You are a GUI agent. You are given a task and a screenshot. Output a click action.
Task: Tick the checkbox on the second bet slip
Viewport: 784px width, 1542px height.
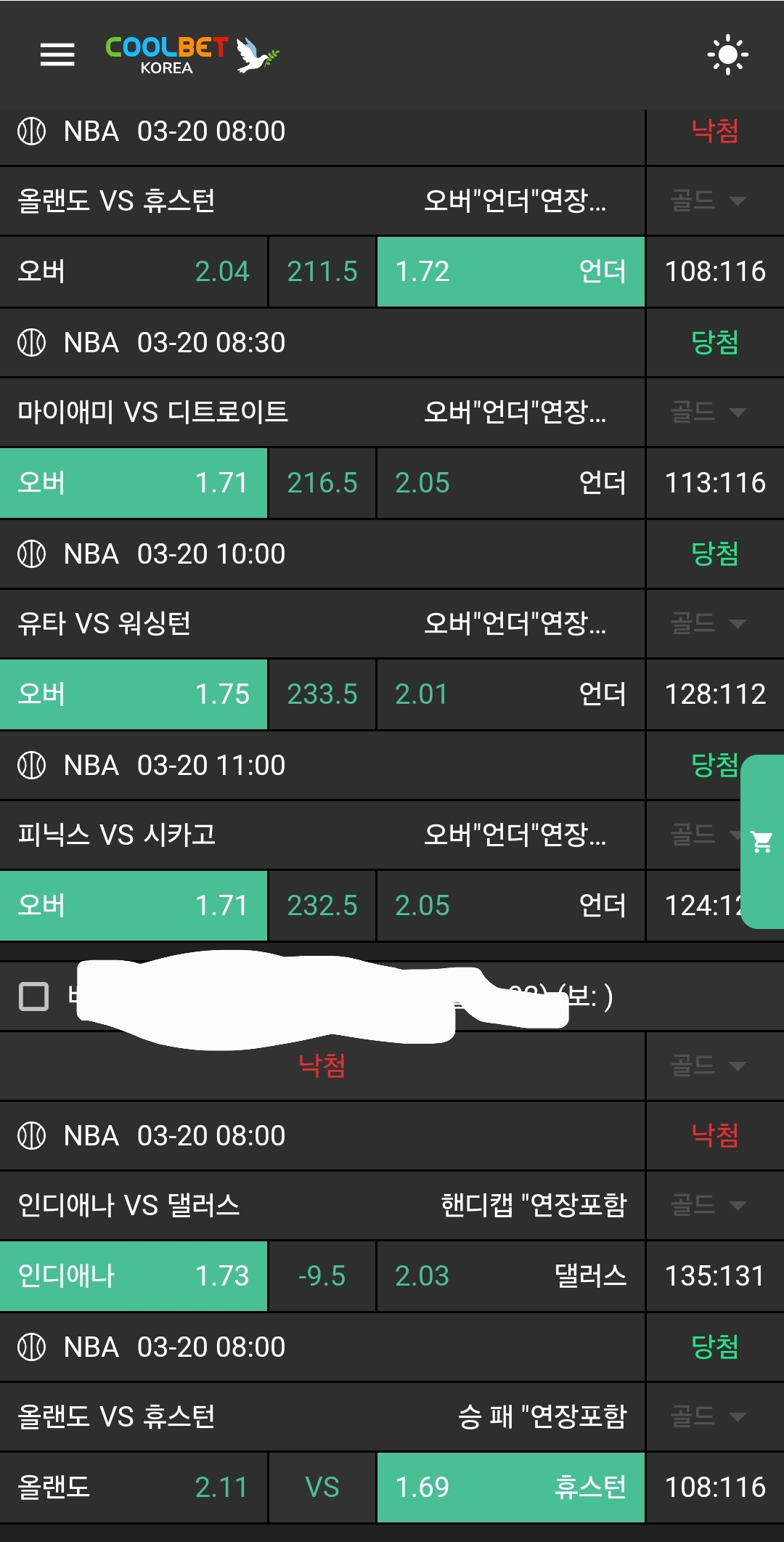click(x=33, y=997)
